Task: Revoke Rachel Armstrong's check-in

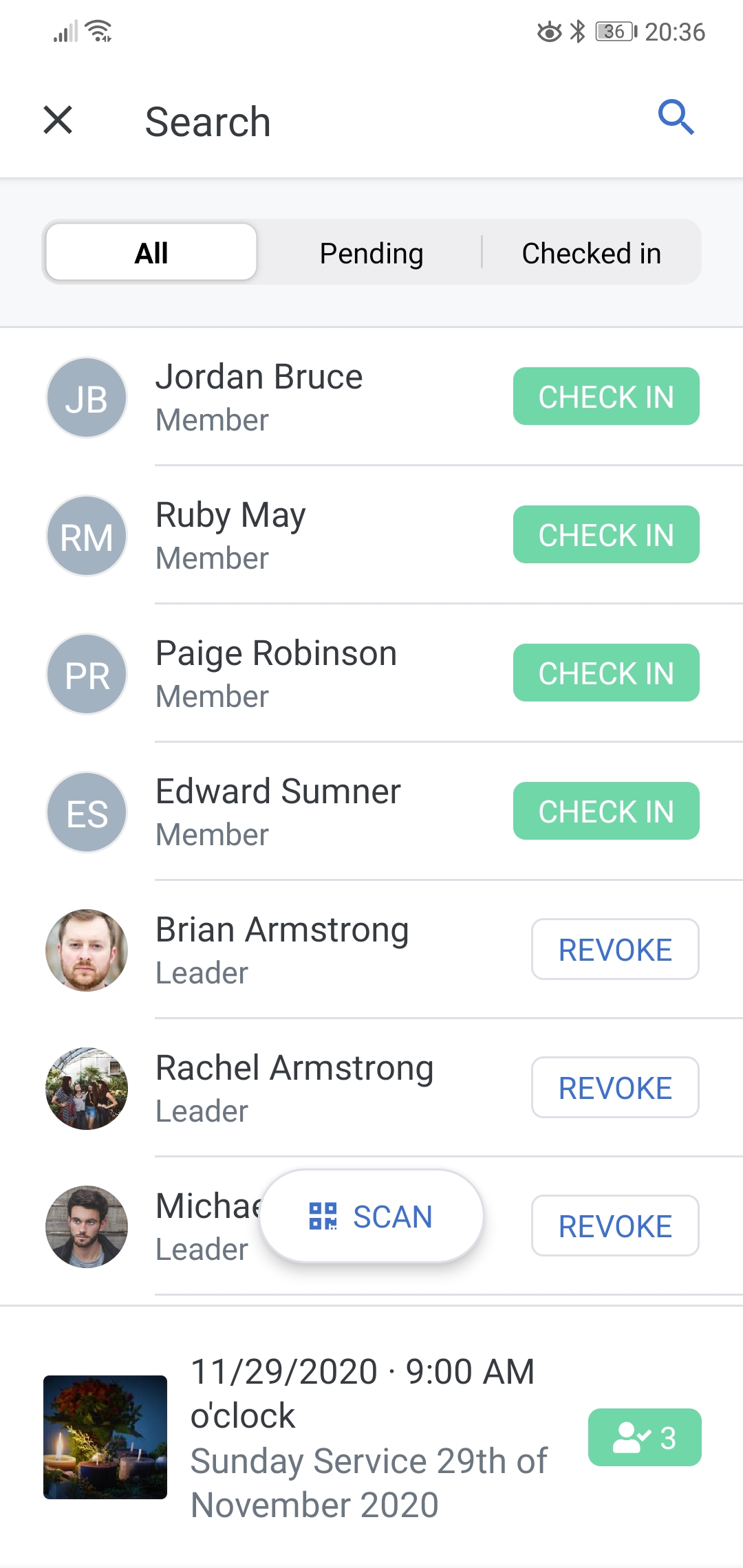Action: tap(615, 1088)
